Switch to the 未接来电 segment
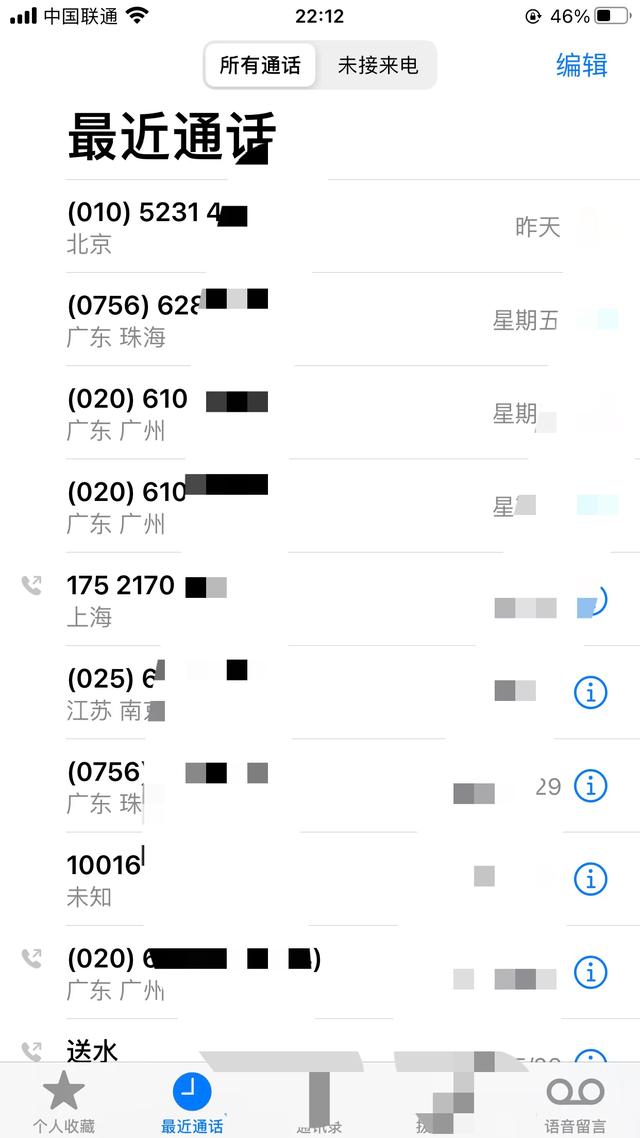 pyautogui.click(x=377, y=66)
